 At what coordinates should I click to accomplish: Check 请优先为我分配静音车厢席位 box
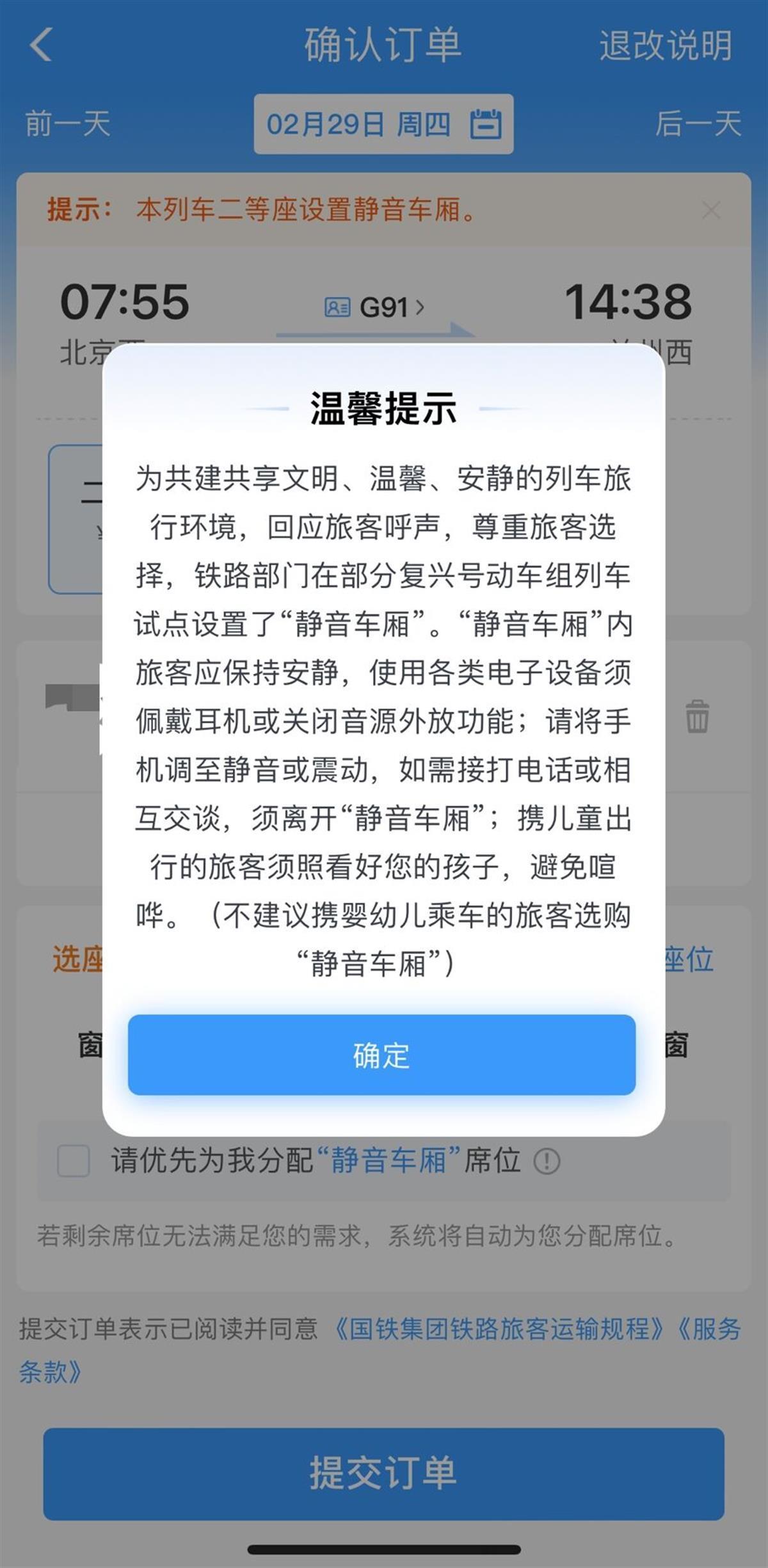pyautogui.click(x=74, y=1160)
